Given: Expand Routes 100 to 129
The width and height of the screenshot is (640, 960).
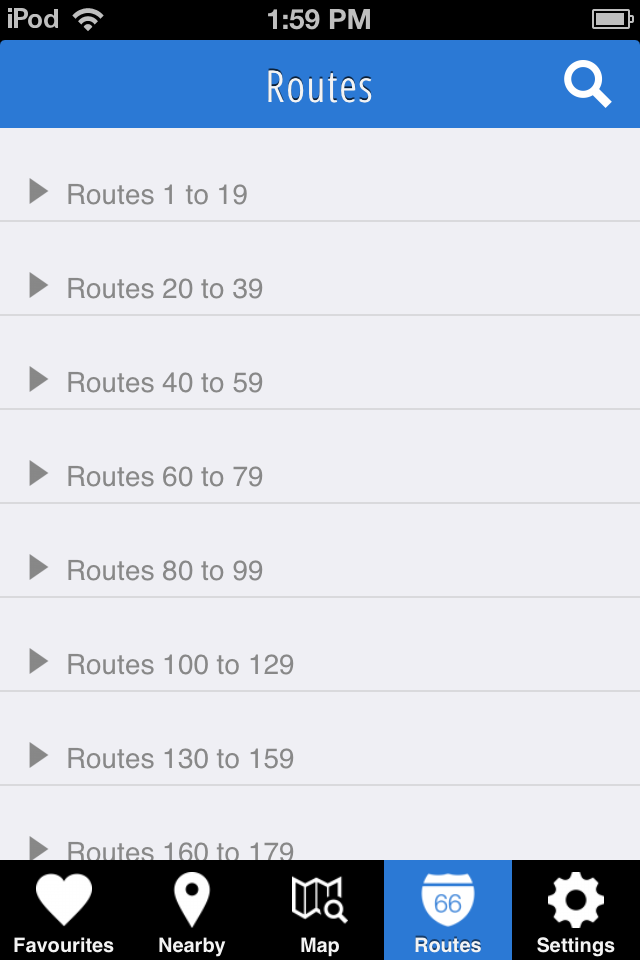Looking at the screenshot, I should (x=180, y=664).
